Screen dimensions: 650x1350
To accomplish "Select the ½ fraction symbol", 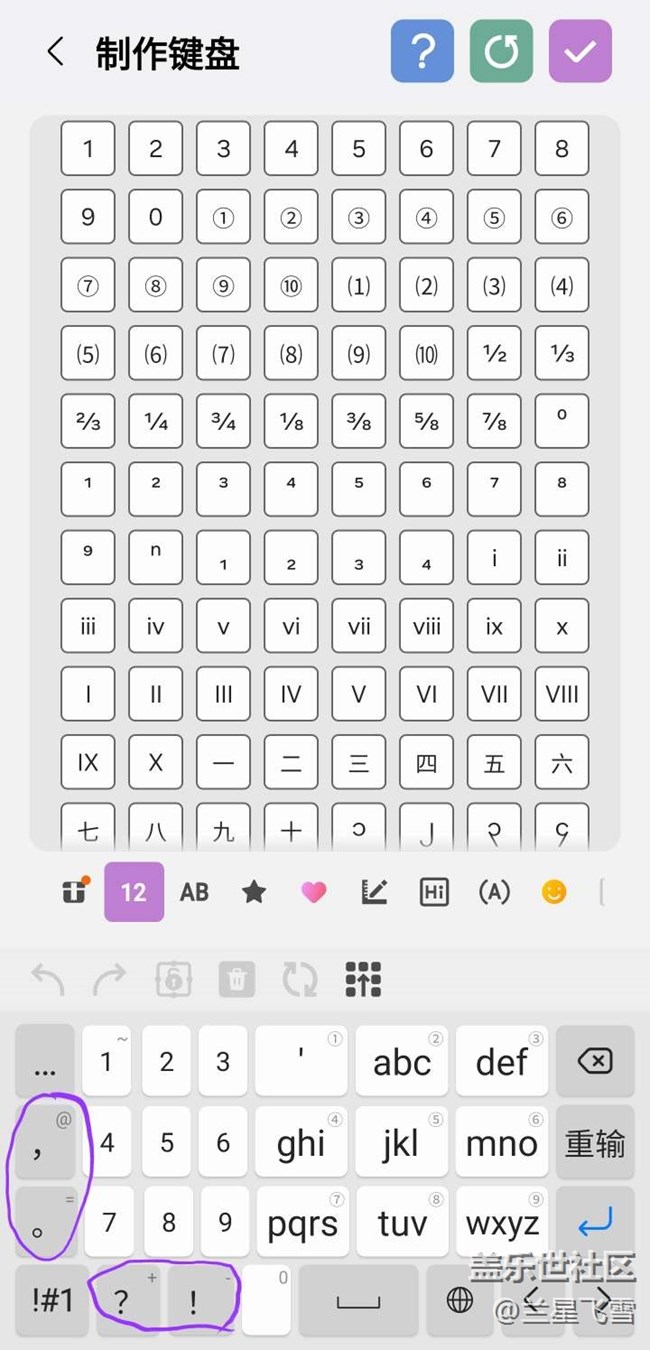I will coord(494,353).
